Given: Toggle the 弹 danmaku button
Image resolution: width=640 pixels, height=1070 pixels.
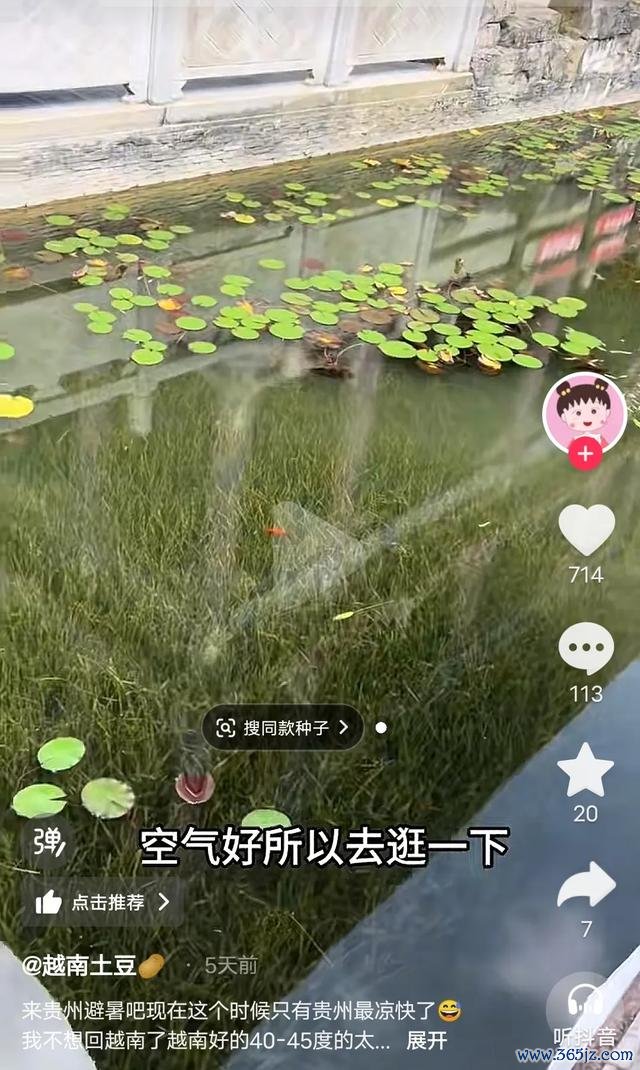Looking at the screenshot, I should coord(48,842).
